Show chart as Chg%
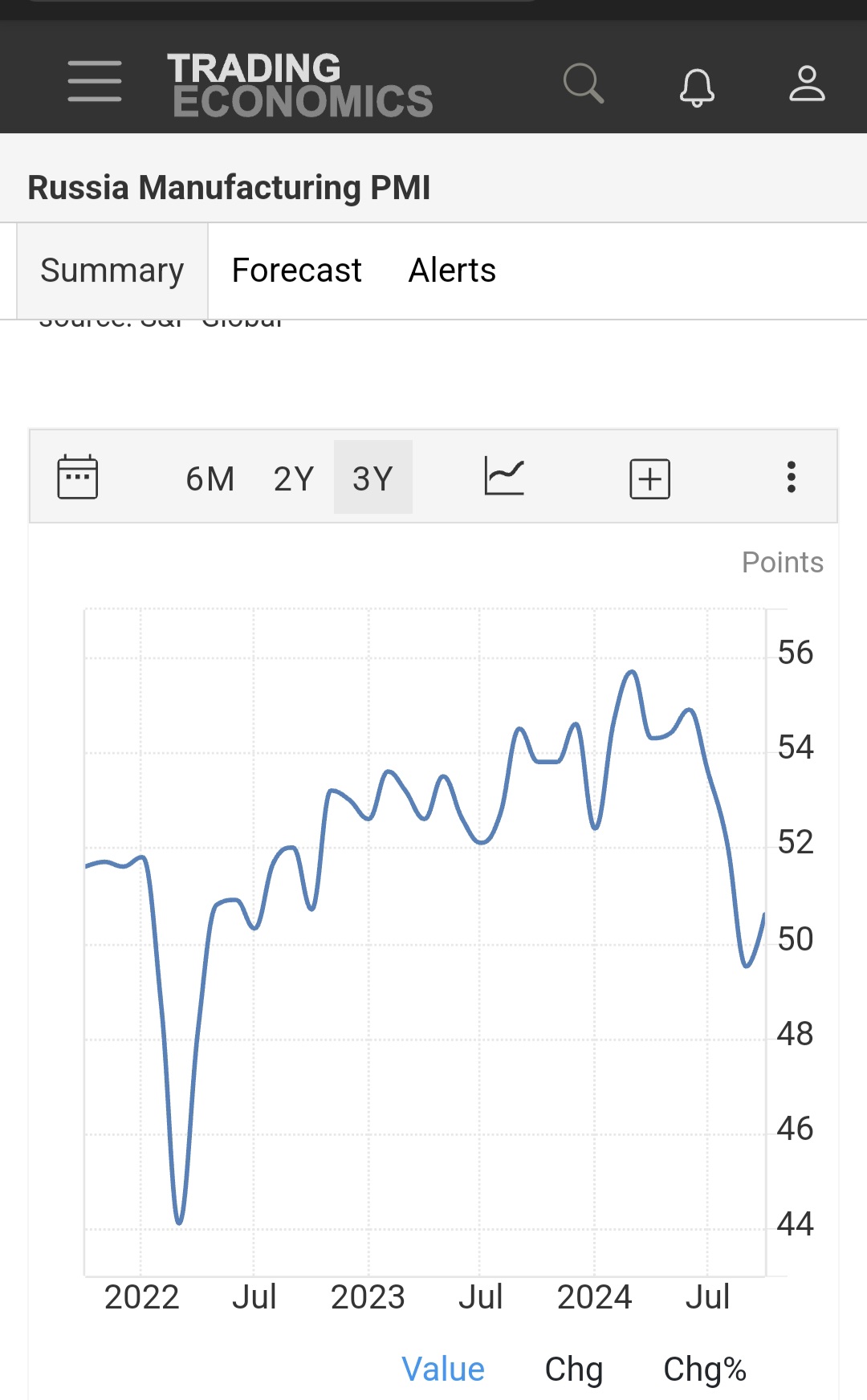Image resolution: width=867 pixels, height=1400 pixels. point(704,1369)
